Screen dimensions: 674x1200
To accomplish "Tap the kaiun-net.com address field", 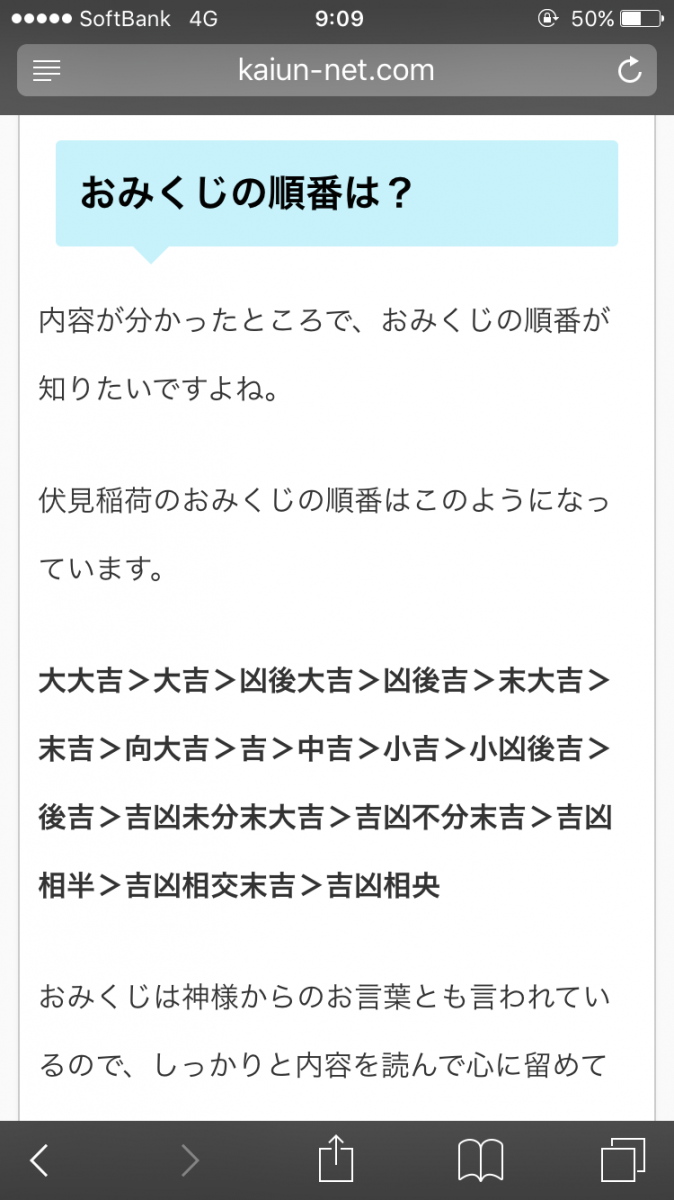I will [336, 71].
